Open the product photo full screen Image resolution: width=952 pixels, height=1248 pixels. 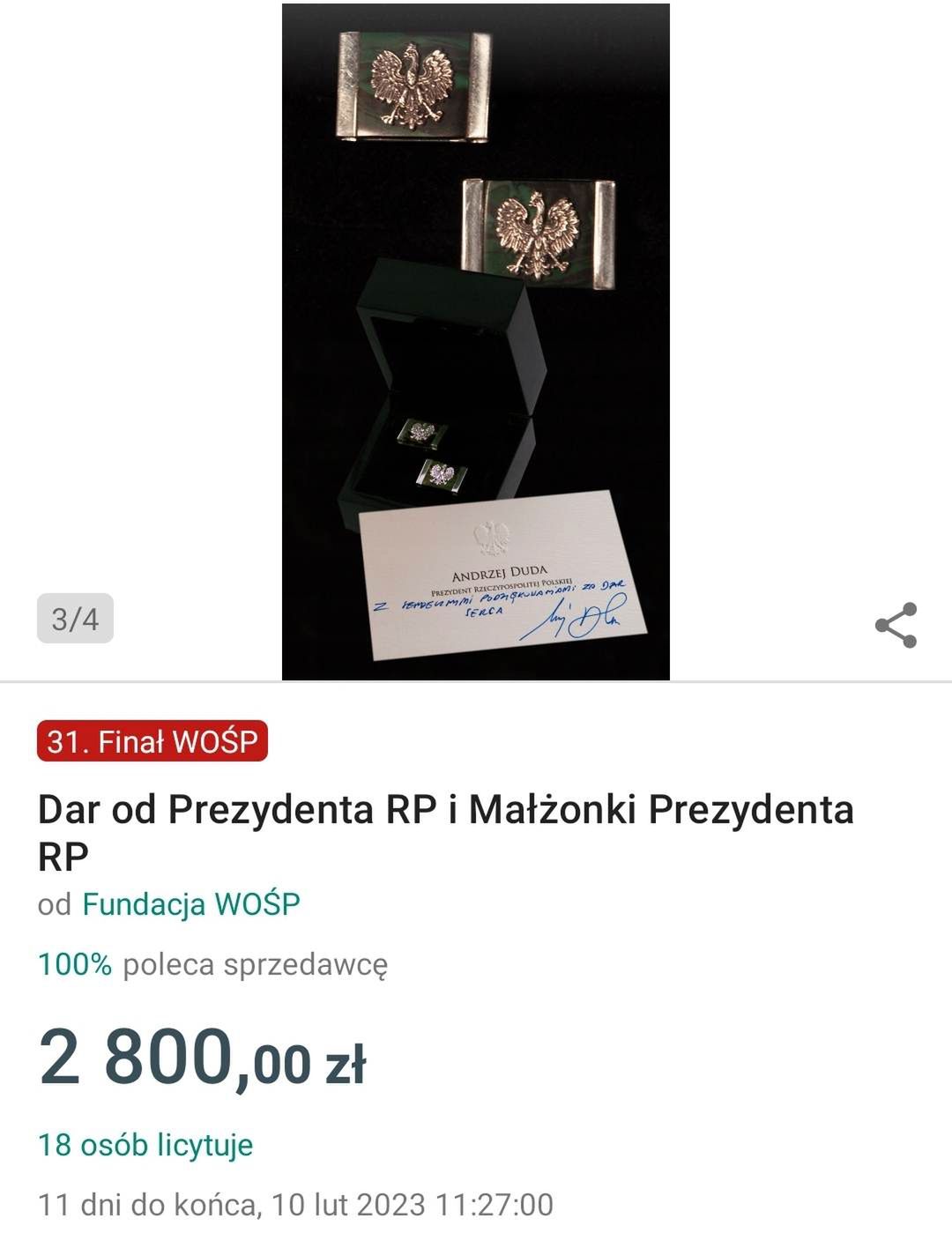tap(475, 341)
